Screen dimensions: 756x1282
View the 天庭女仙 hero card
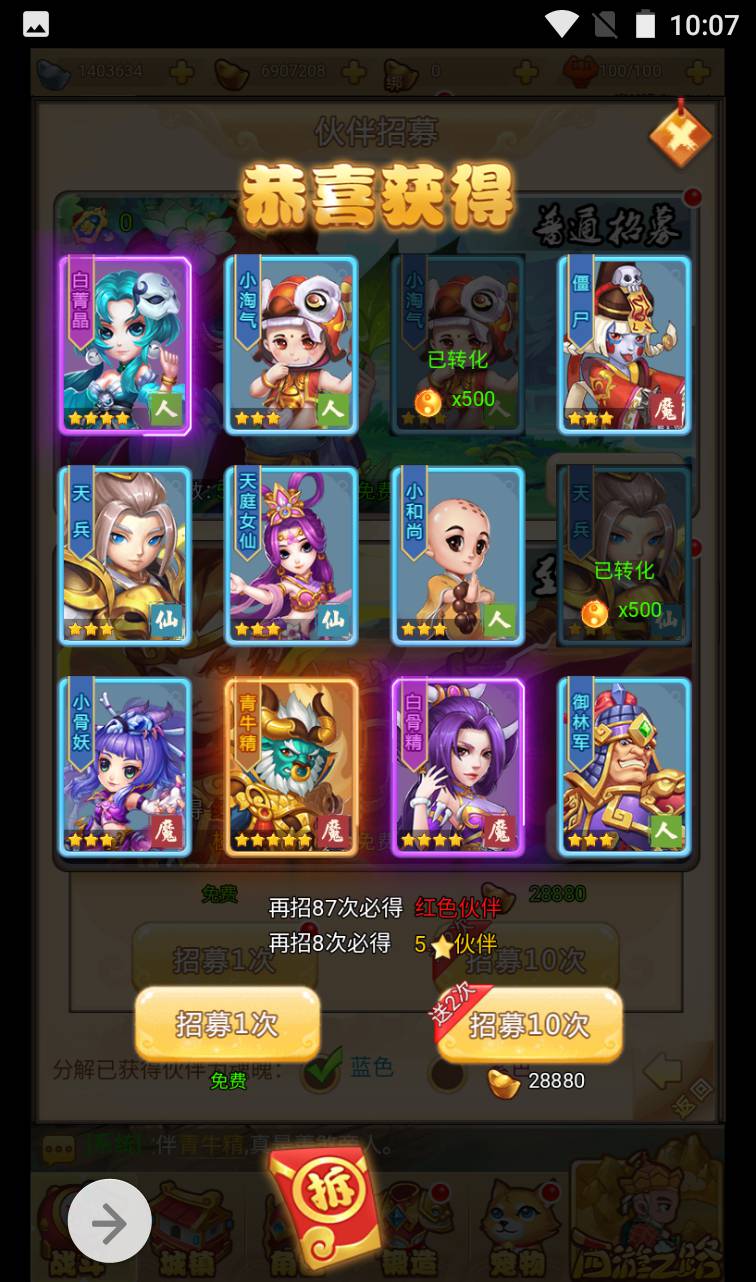(291, 556)
